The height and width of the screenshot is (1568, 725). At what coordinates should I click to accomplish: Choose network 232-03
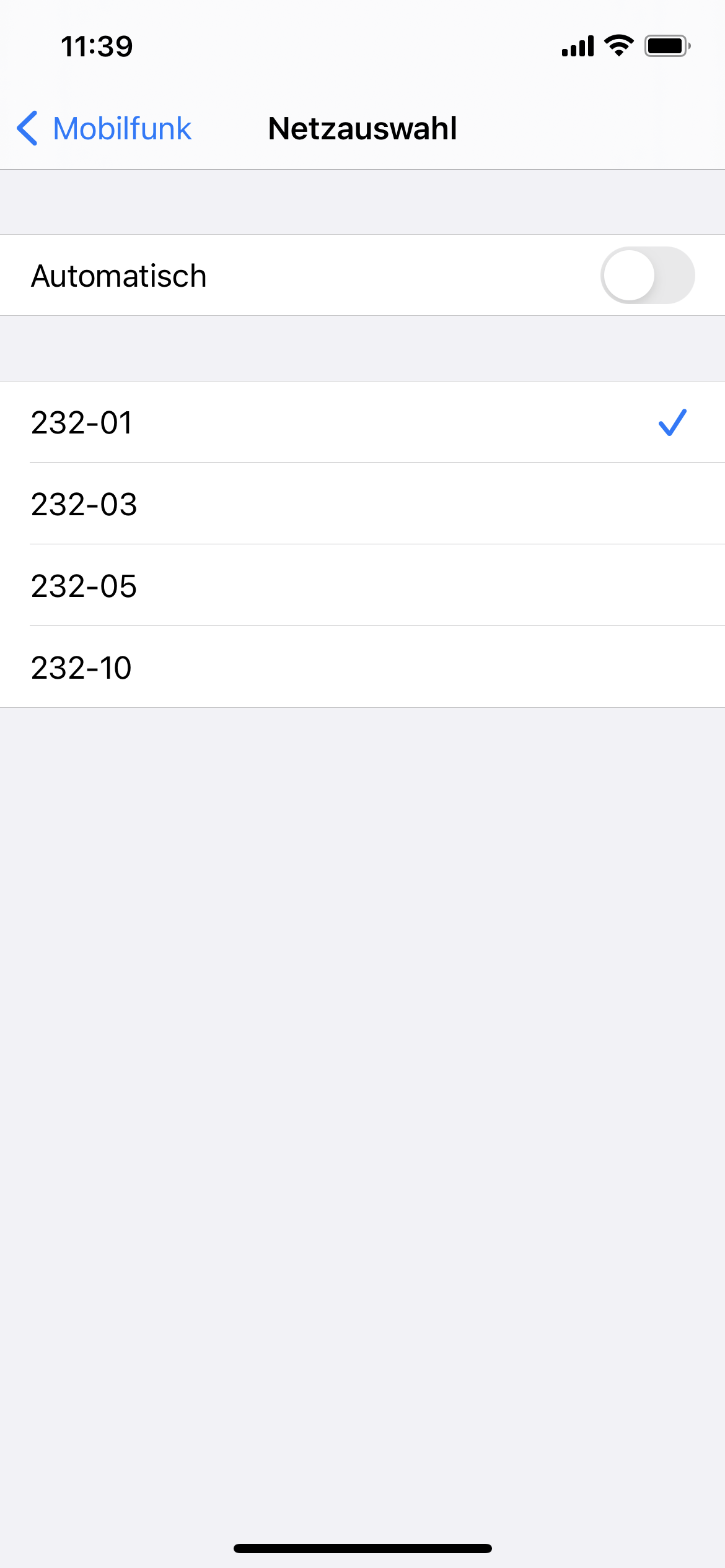coord(362,504)
